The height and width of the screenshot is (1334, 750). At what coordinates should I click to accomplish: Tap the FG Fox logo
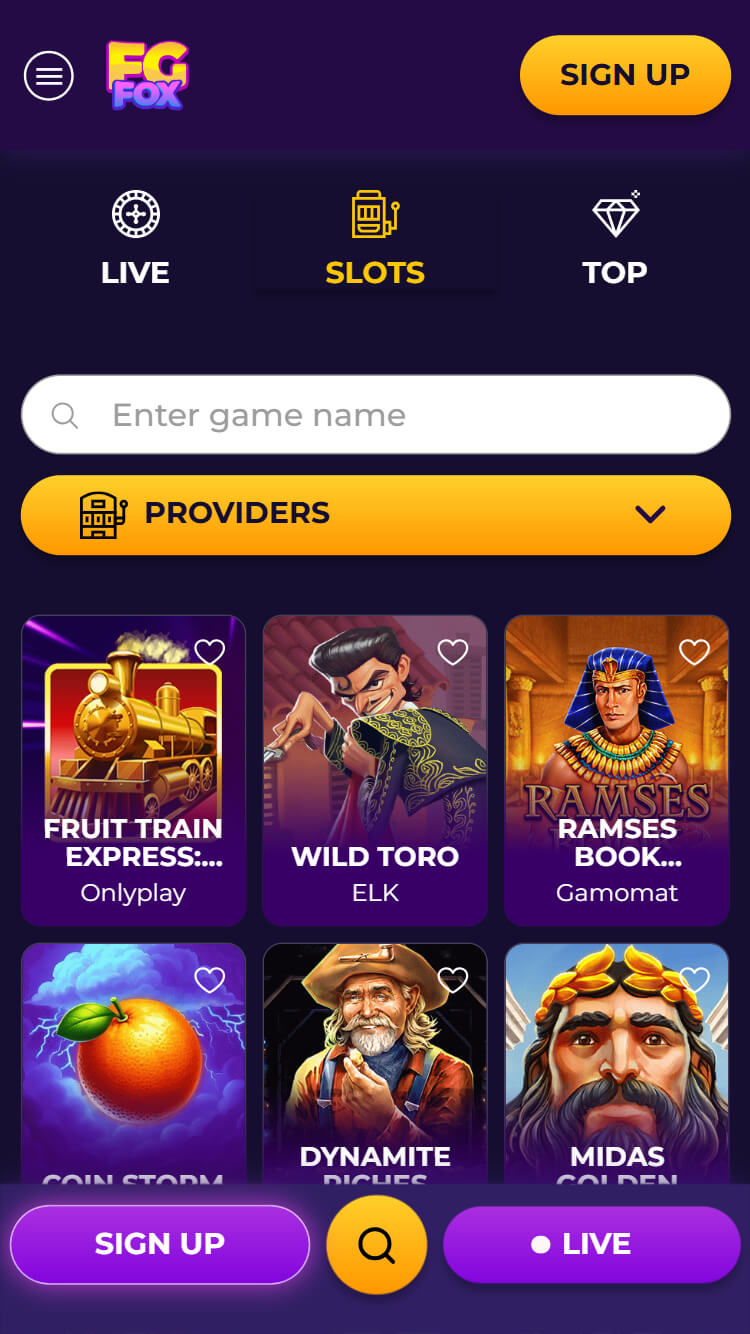[147, 75]
